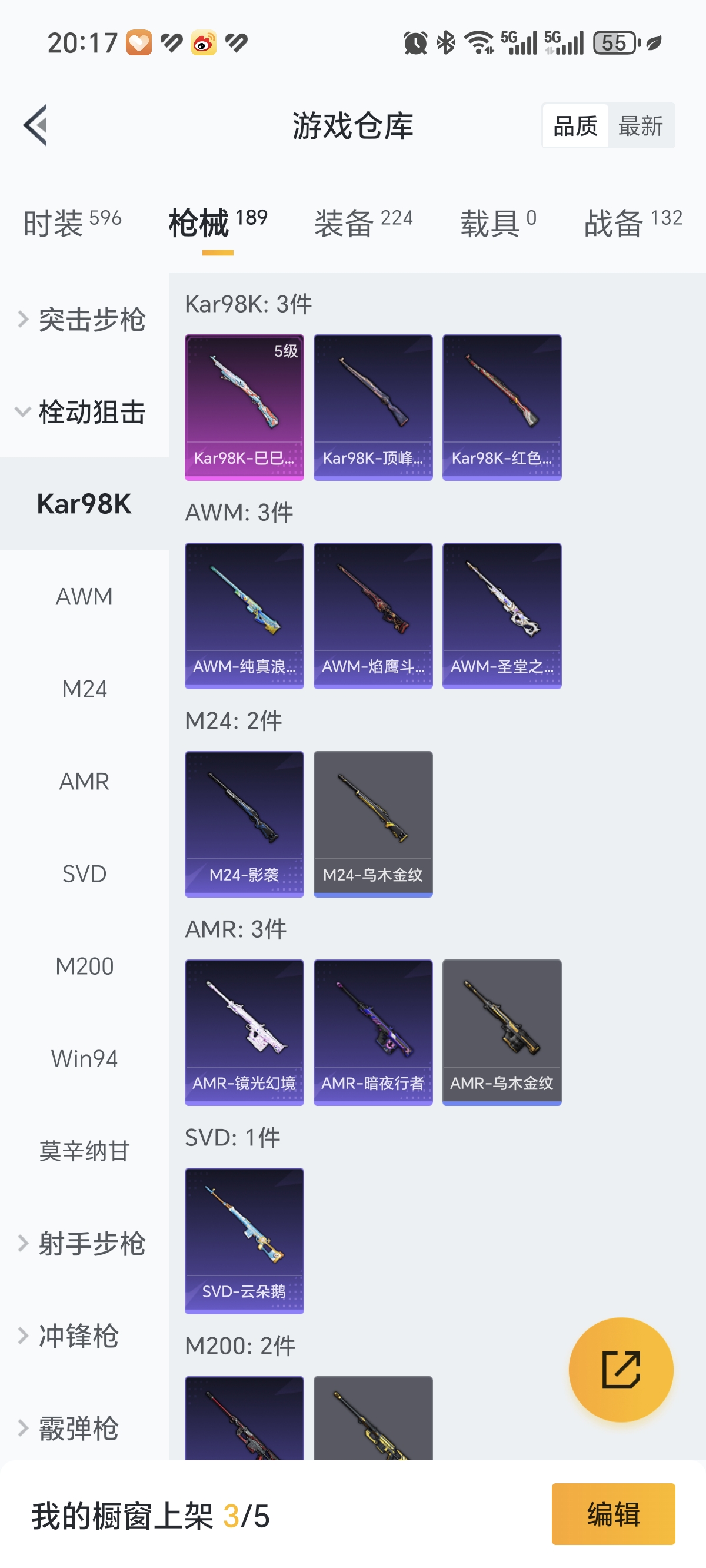The width and height of the screenshot is (706, 1568).
Task: View the AWM-焰鹰斗 skin
Action: [x=373, y=616]
